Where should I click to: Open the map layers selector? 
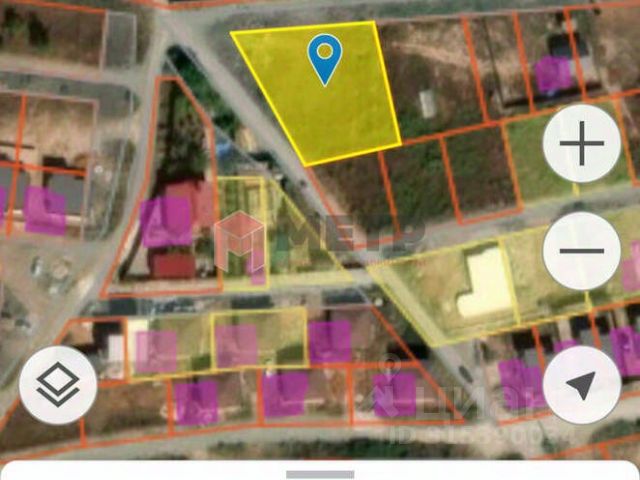point(58,385)
